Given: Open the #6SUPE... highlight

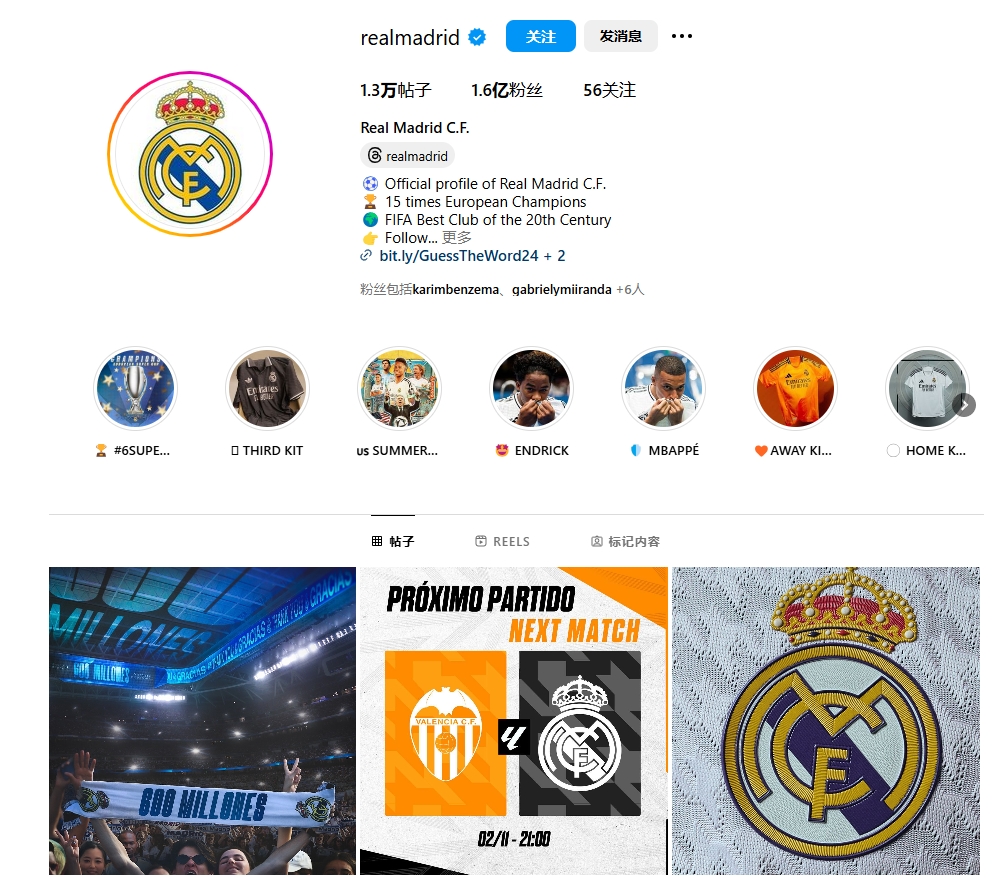Looking at the screenshot, I should pyautogui.click(x=135, y=389).
